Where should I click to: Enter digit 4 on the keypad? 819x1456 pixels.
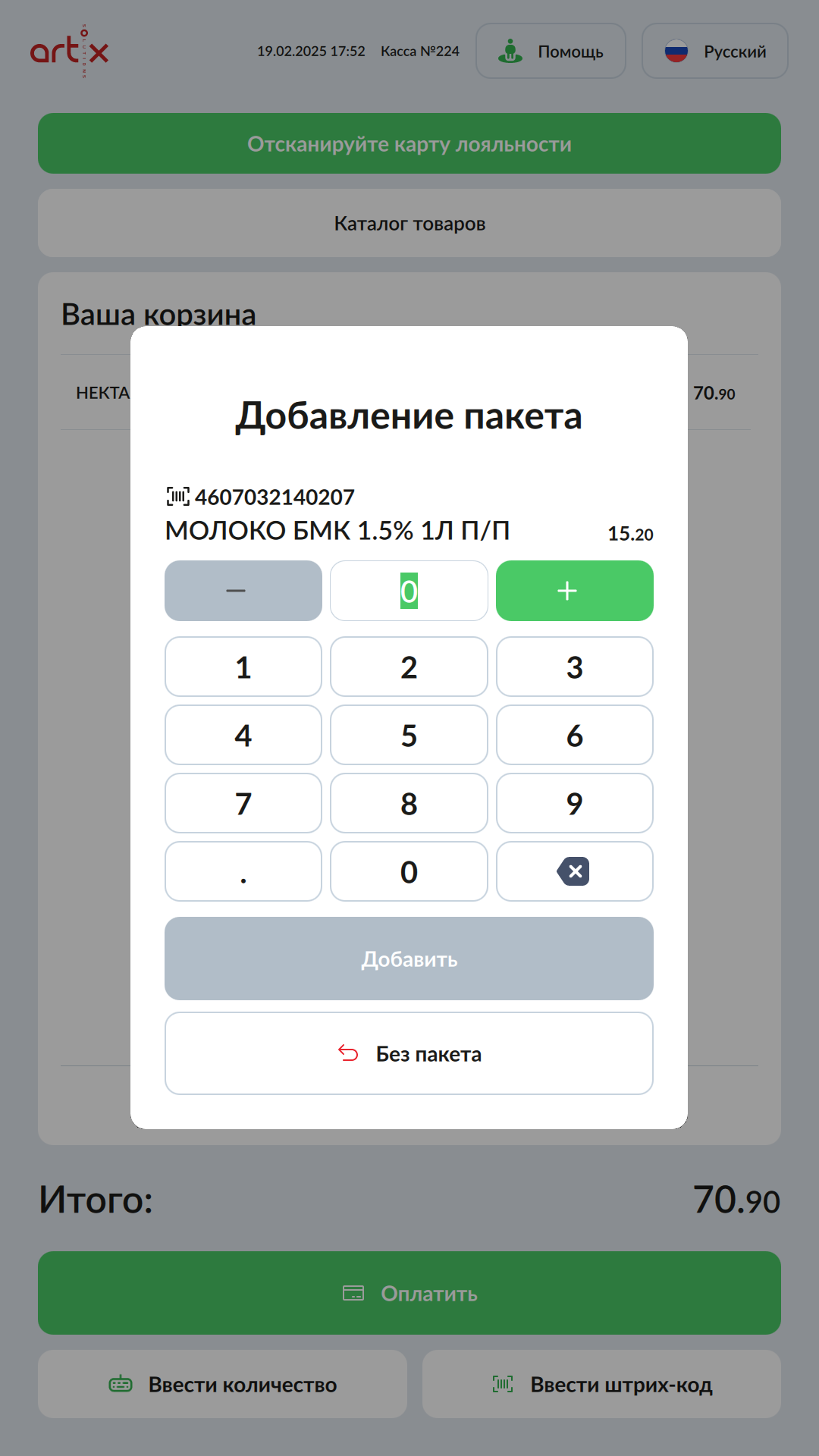pyautogui.click(x=243, y=735)
